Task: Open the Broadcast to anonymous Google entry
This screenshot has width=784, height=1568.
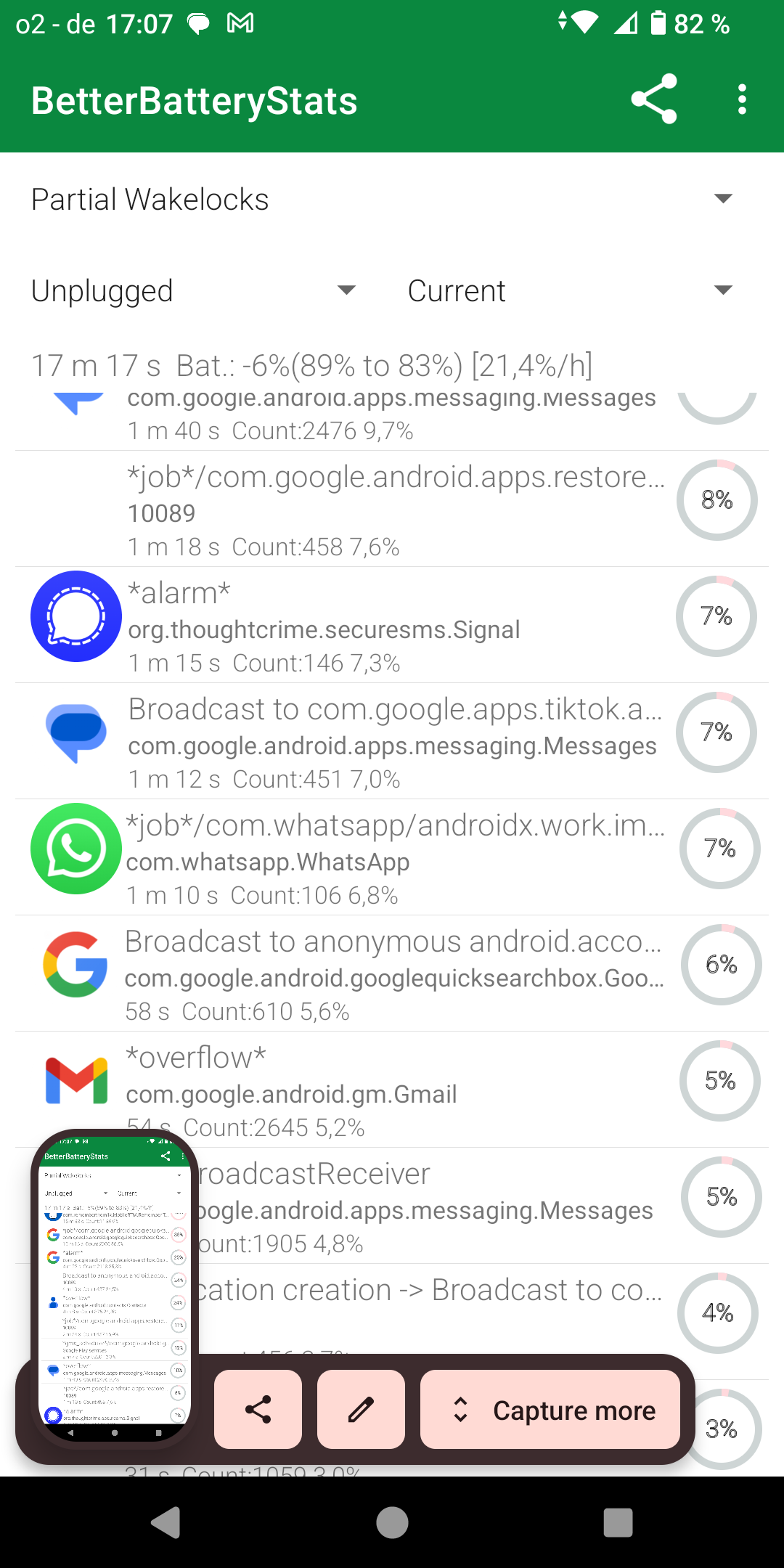Action: pyautogui.click(x=392, y=973)
